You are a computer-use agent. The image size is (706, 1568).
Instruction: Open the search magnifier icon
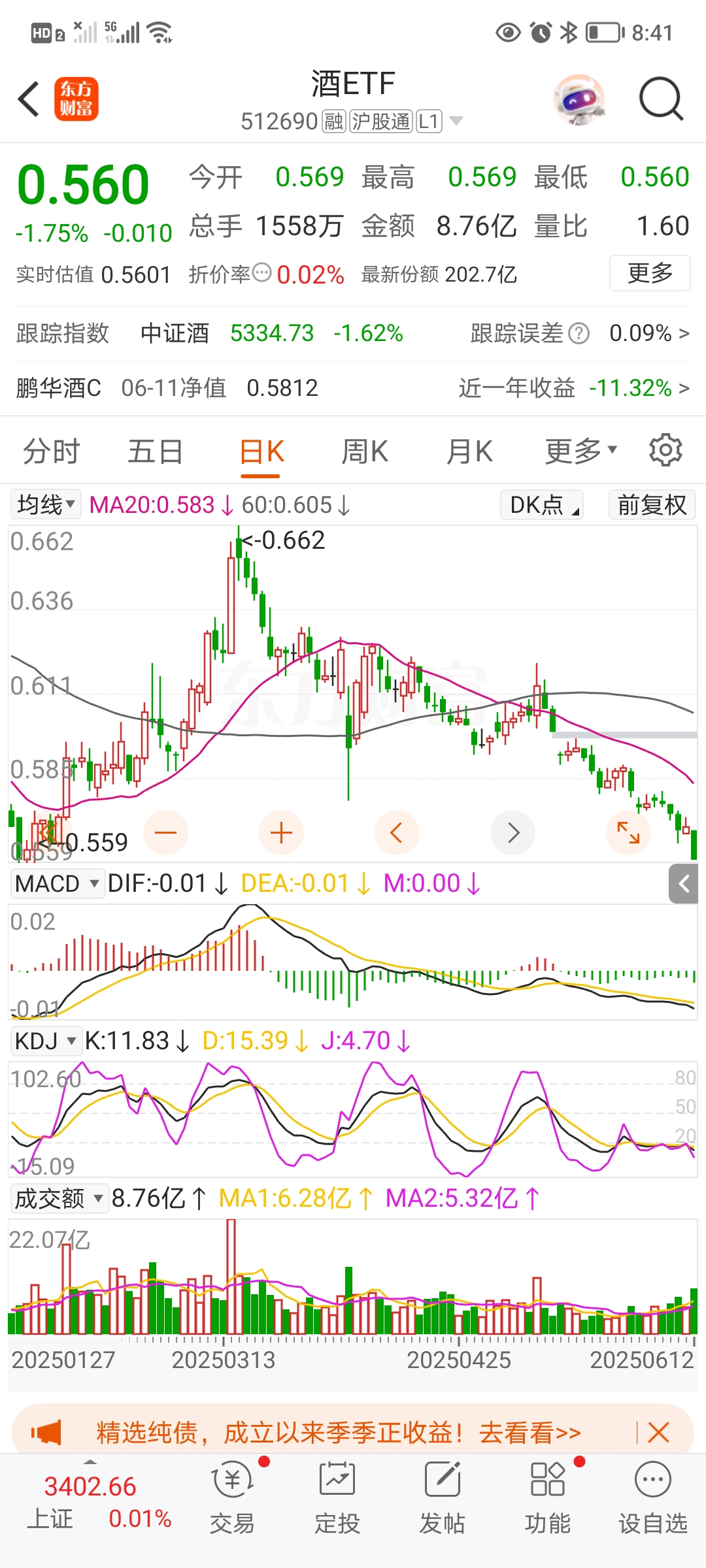(x=660, y=99)
